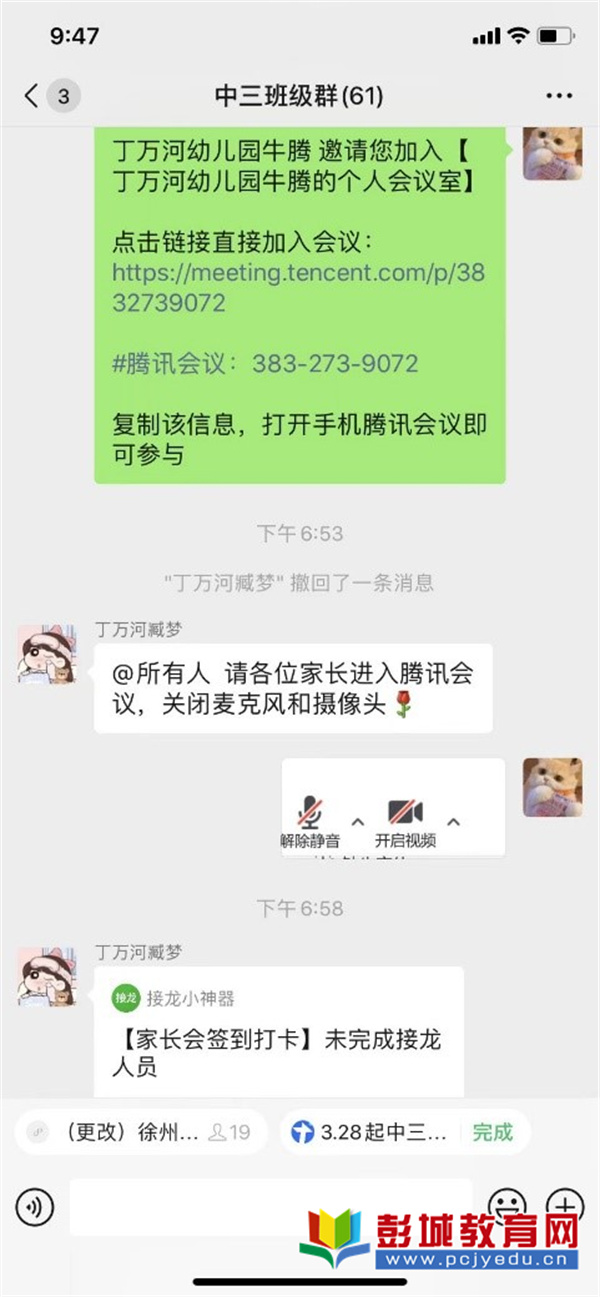Switch to voice message input
The width and height of the screenshot is (600, 1297).
pos(35,1208)
